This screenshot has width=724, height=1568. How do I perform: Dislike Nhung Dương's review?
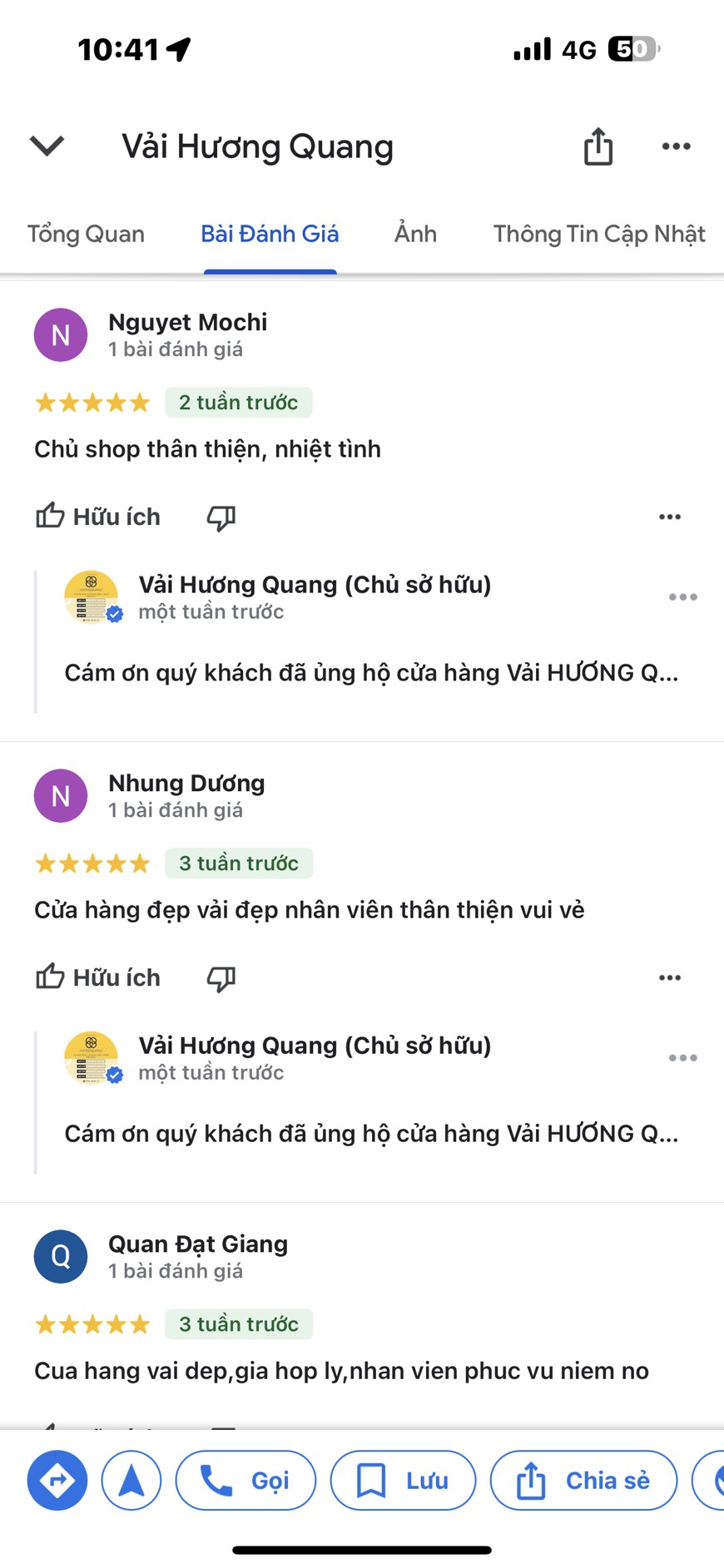click(x=221, y=978)
